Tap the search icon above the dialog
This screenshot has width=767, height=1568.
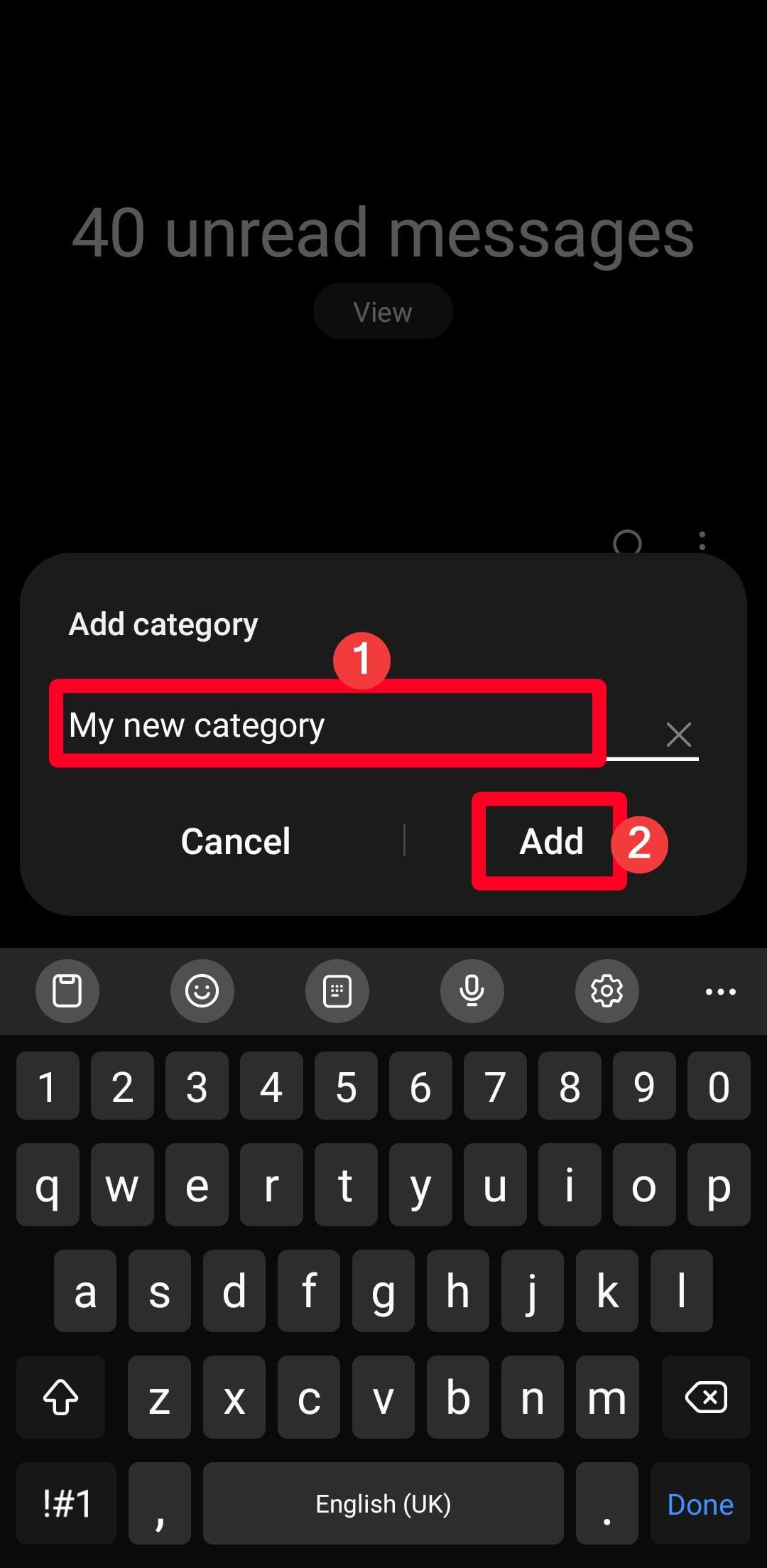pyautogui.click(x=628, y=544)
